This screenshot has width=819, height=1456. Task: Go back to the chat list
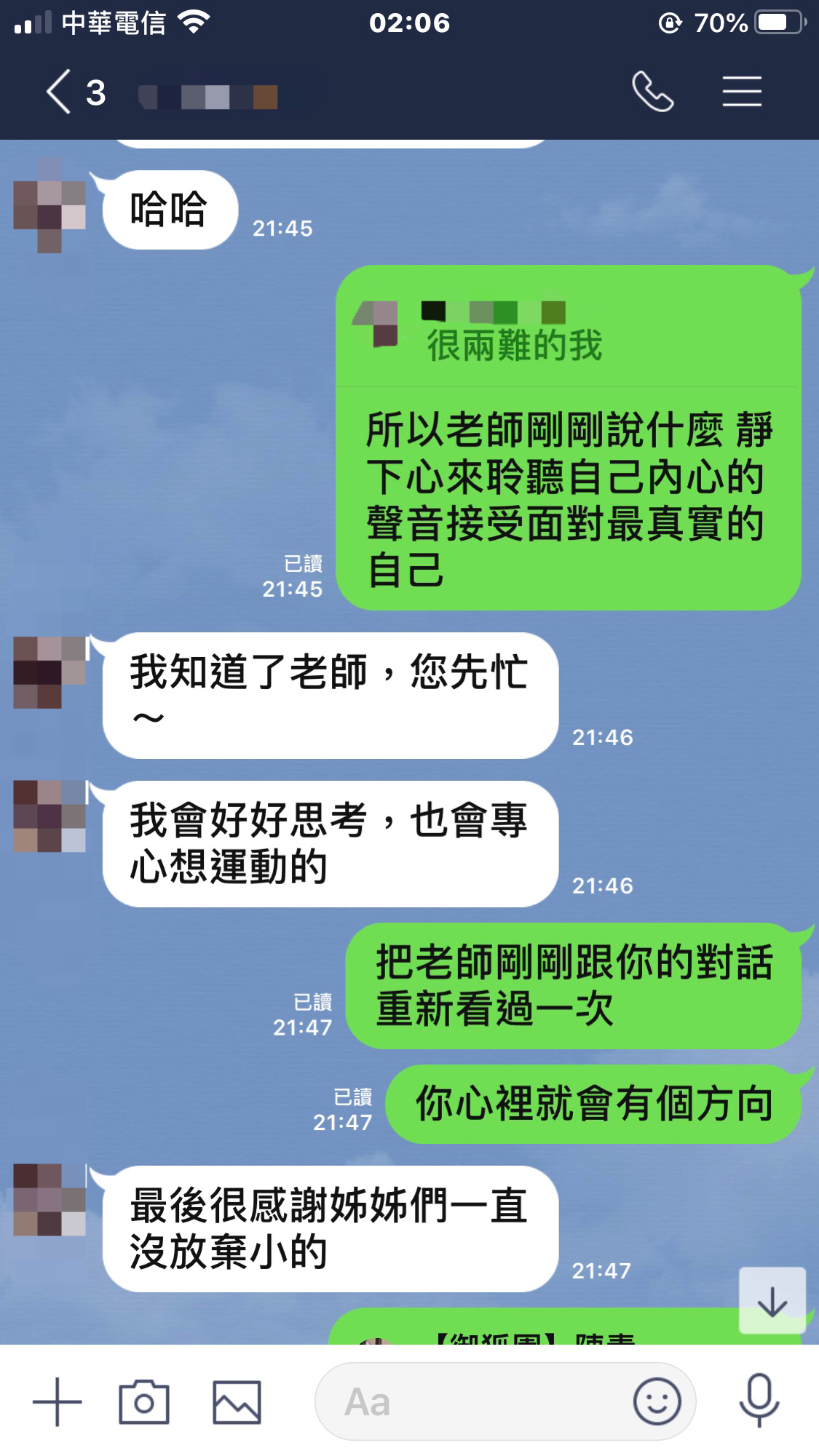pos(58,92)
